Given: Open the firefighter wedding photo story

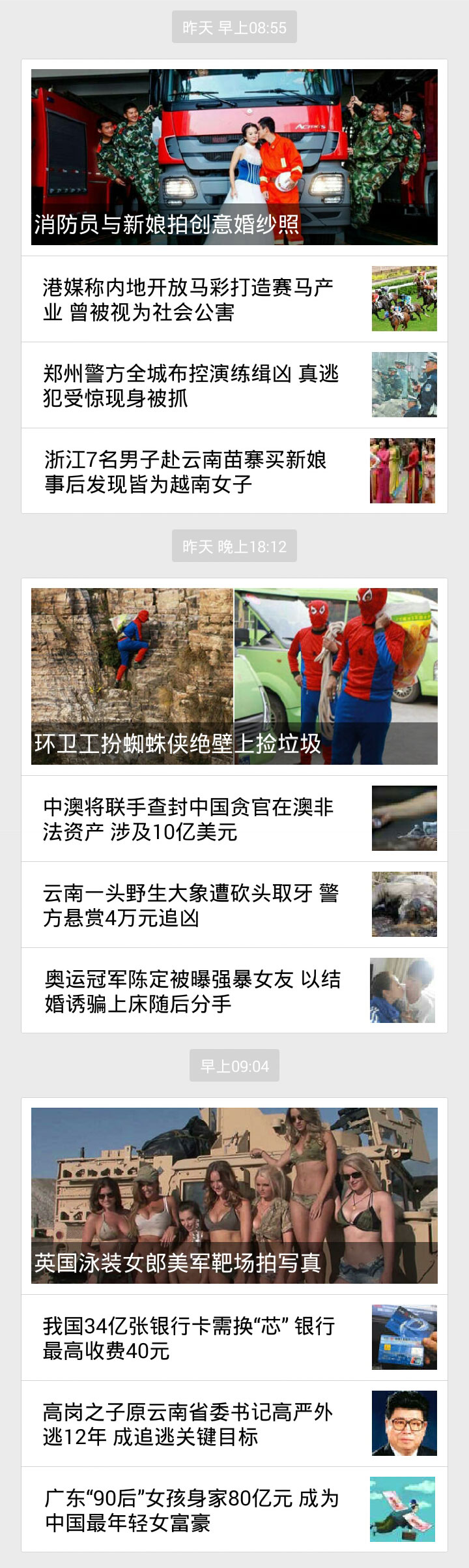Looking at the screenshot, I should (x=234, y=157).
